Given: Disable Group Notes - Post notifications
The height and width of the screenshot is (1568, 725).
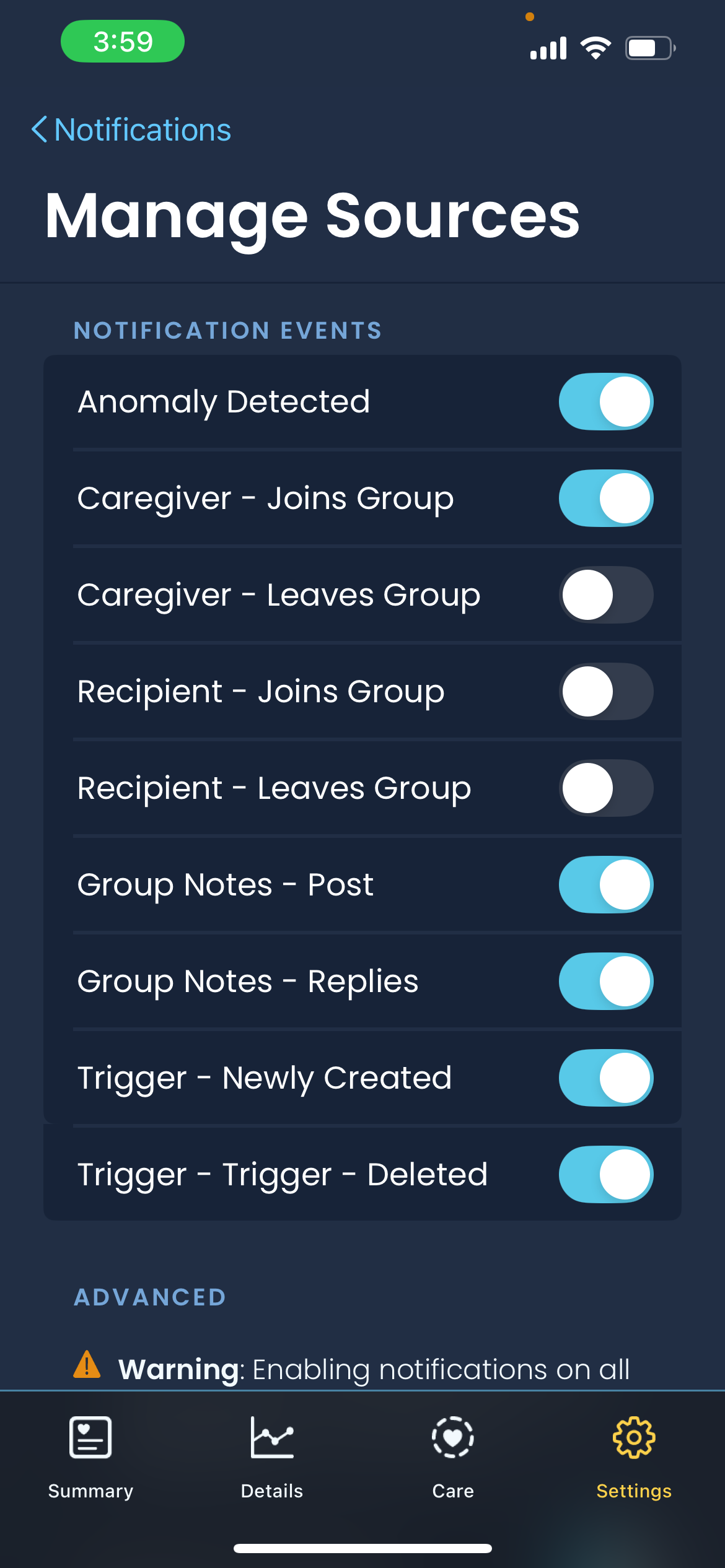Looking at the screenshot, I should point(605,885).
